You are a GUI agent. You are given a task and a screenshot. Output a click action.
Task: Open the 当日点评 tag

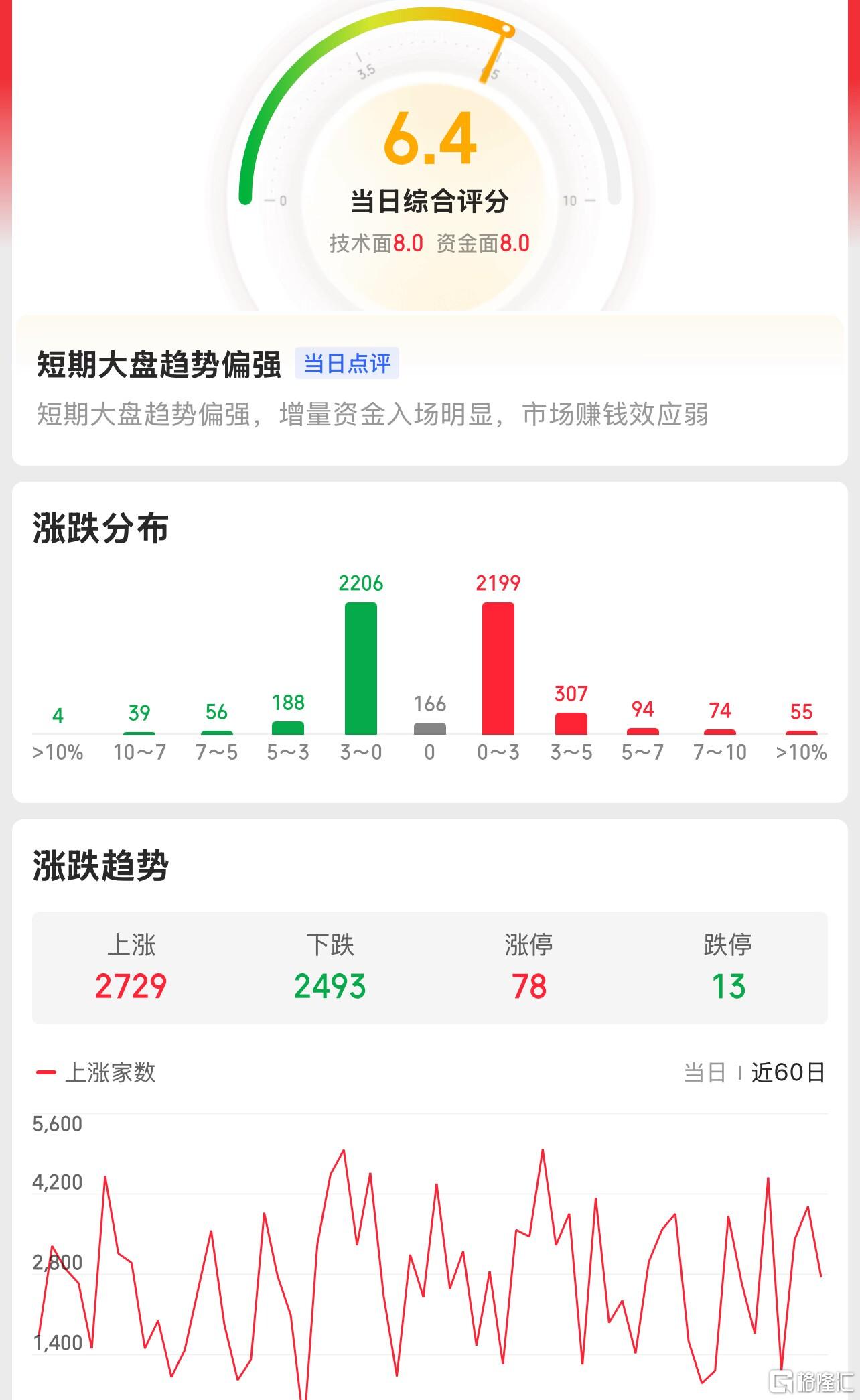point(347,364)
